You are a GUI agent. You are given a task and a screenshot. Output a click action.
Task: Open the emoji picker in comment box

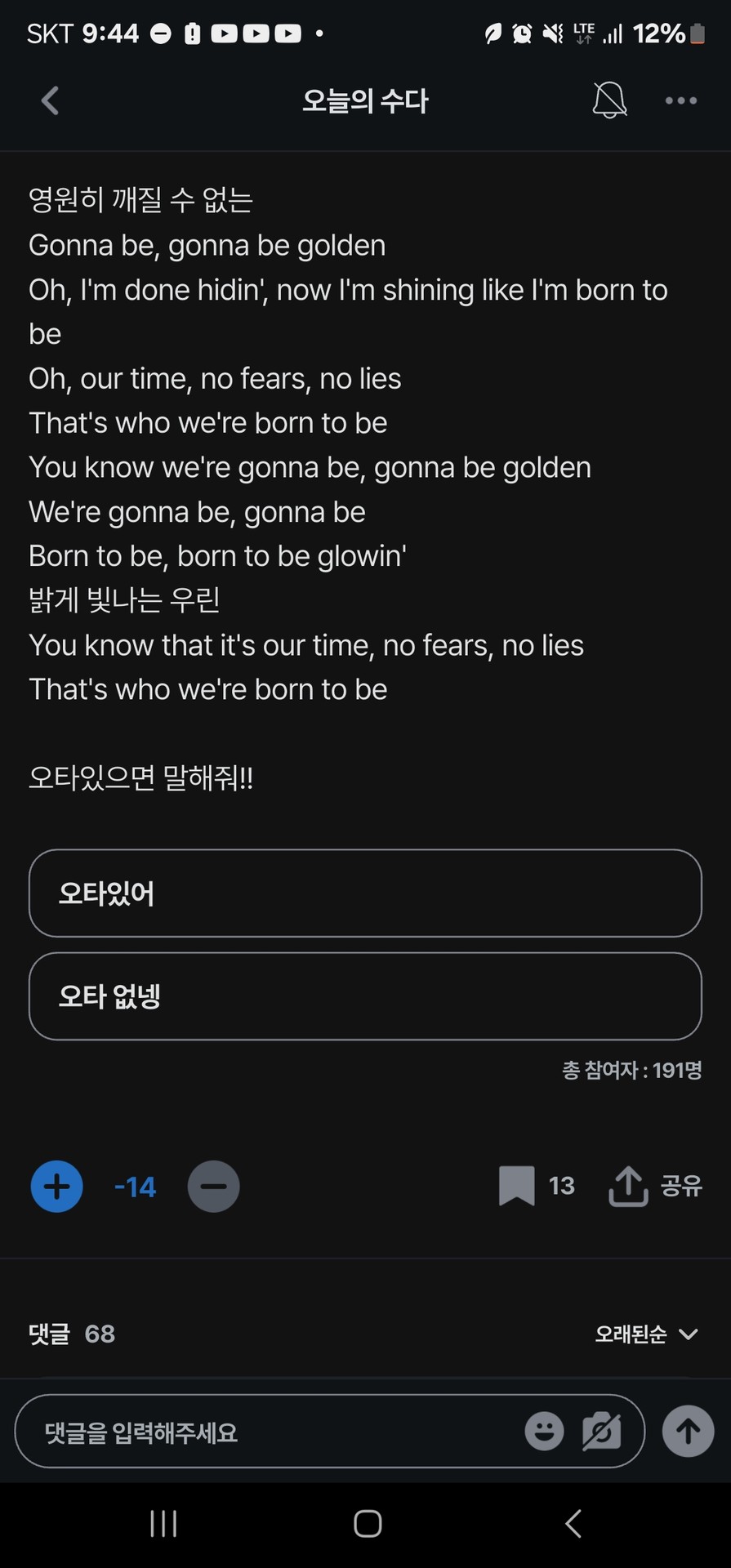[x=544, y=1432]
